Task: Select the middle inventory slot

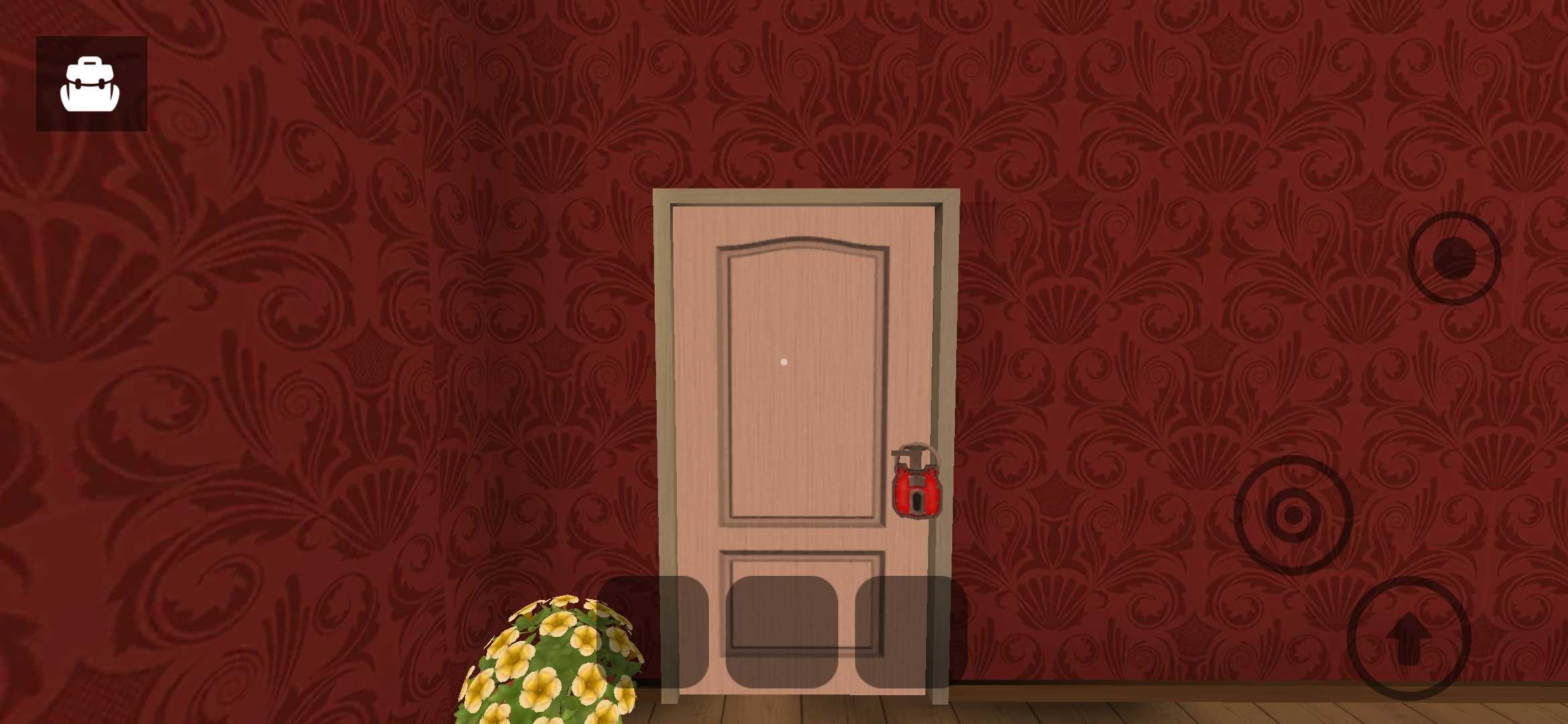Action: [x=781, y=631]
